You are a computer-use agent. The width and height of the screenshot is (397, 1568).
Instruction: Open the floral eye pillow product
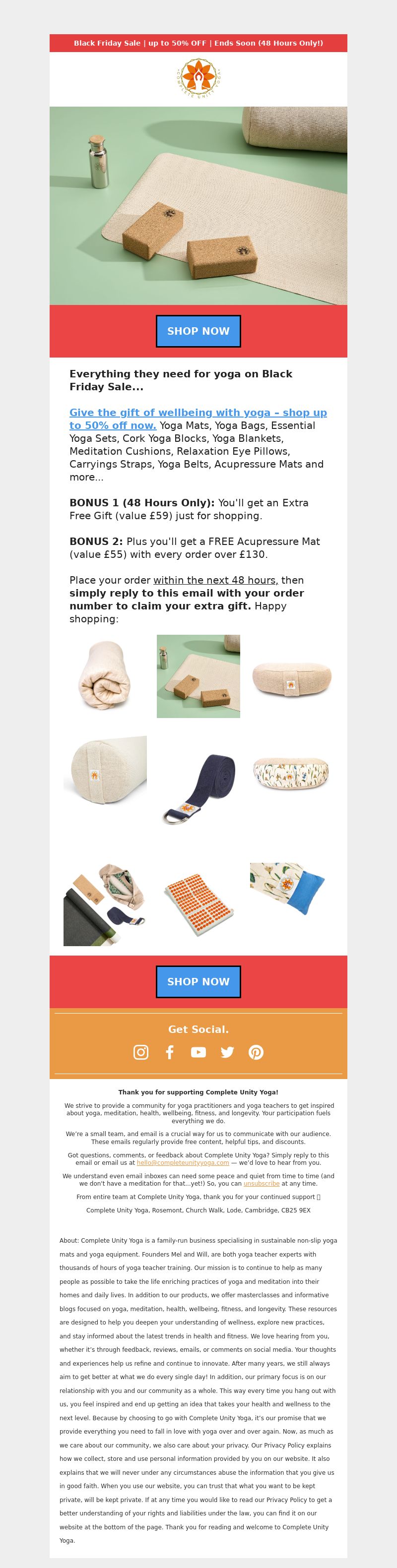(287, 888)
